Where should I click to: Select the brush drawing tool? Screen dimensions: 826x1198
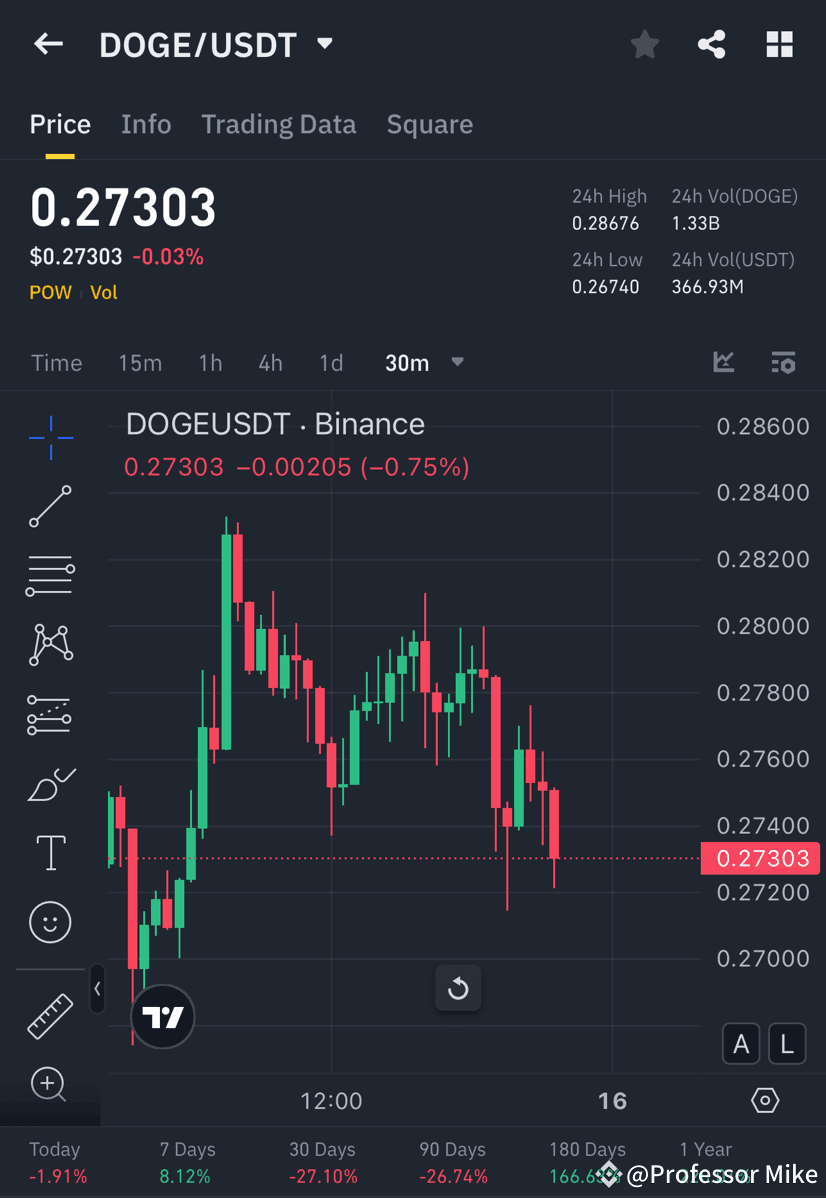[50, 785]
